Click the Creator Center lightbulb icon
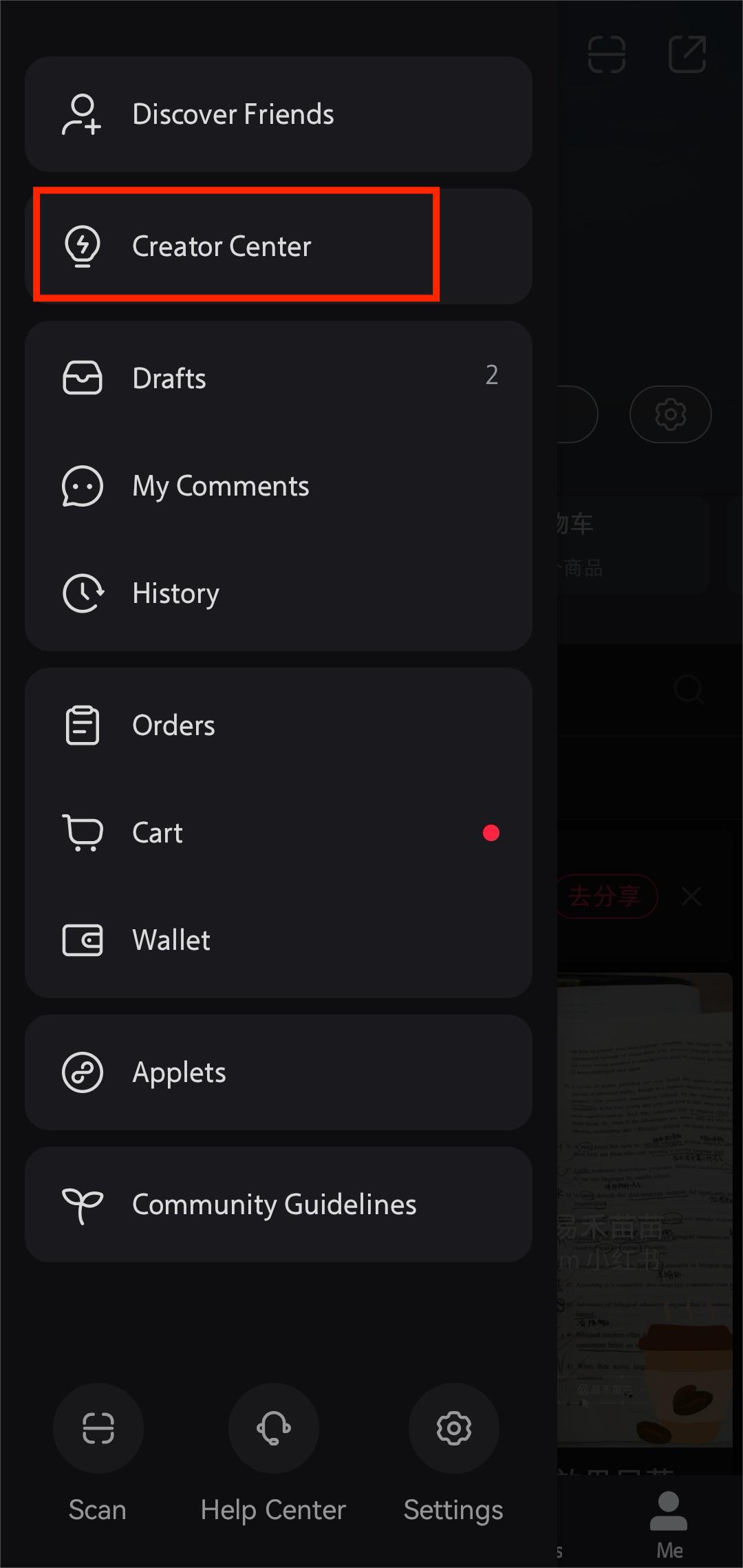Viewport: 743px width, 1568px height. 82,246
